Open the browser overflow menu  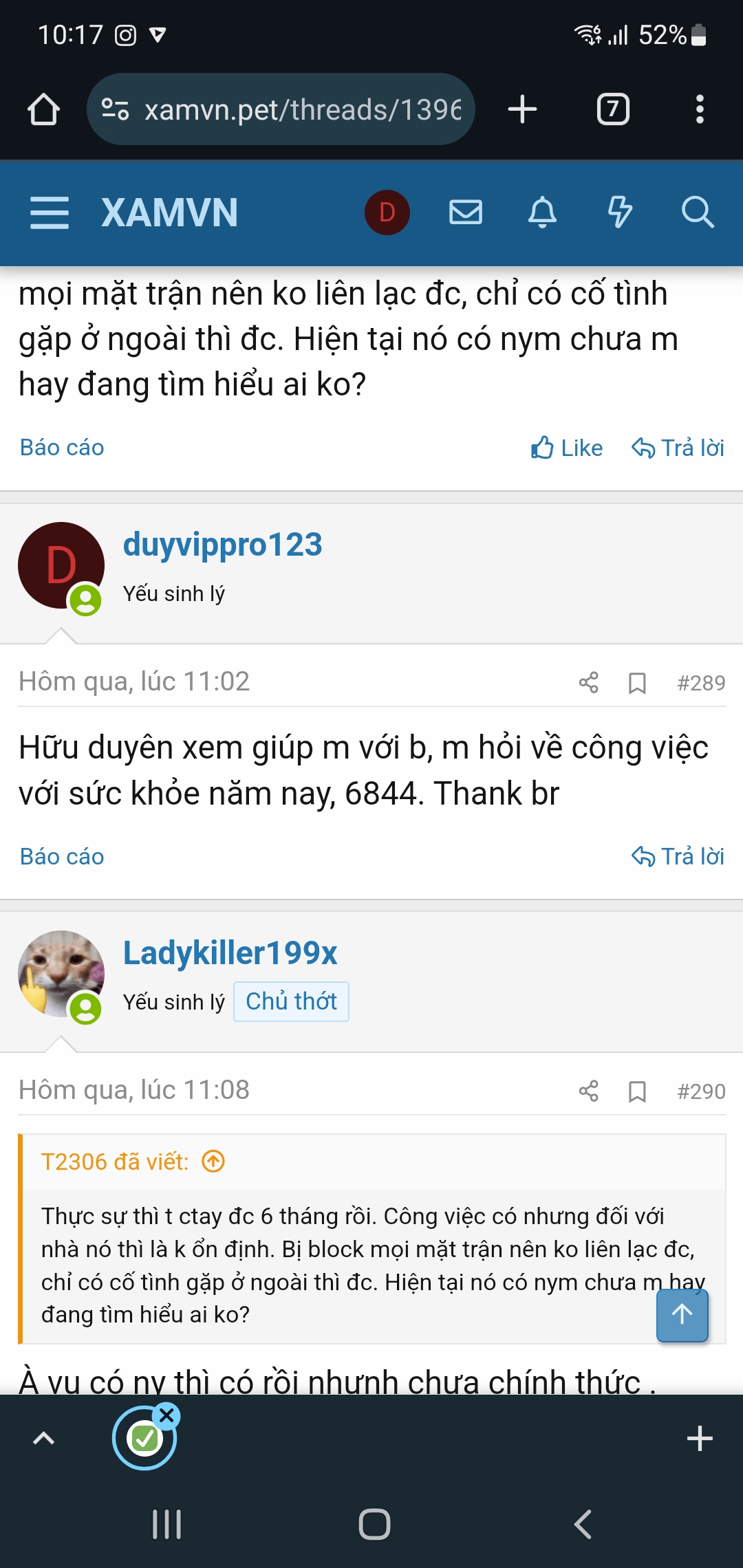[700, 109]
